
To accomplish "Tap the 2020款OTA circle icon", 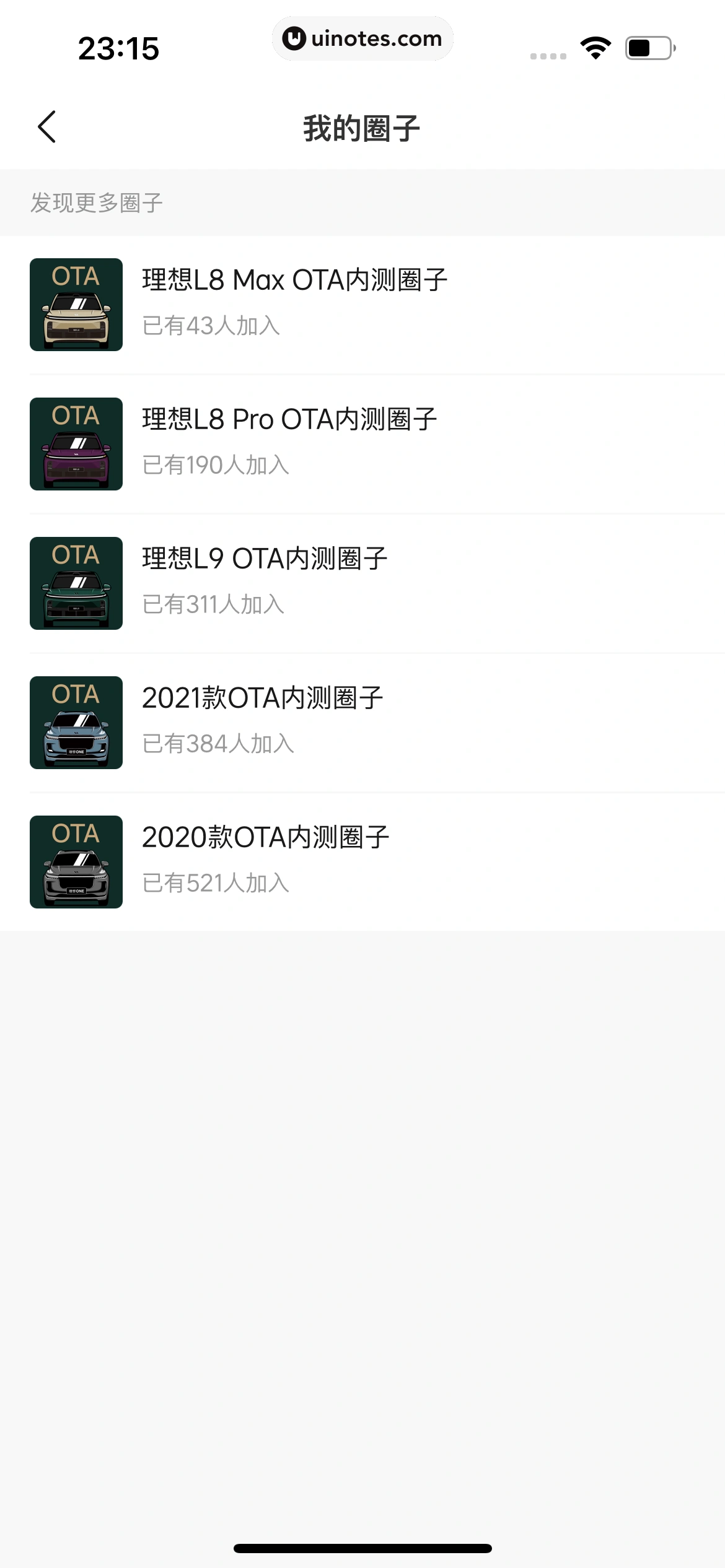I will point(75,861).
